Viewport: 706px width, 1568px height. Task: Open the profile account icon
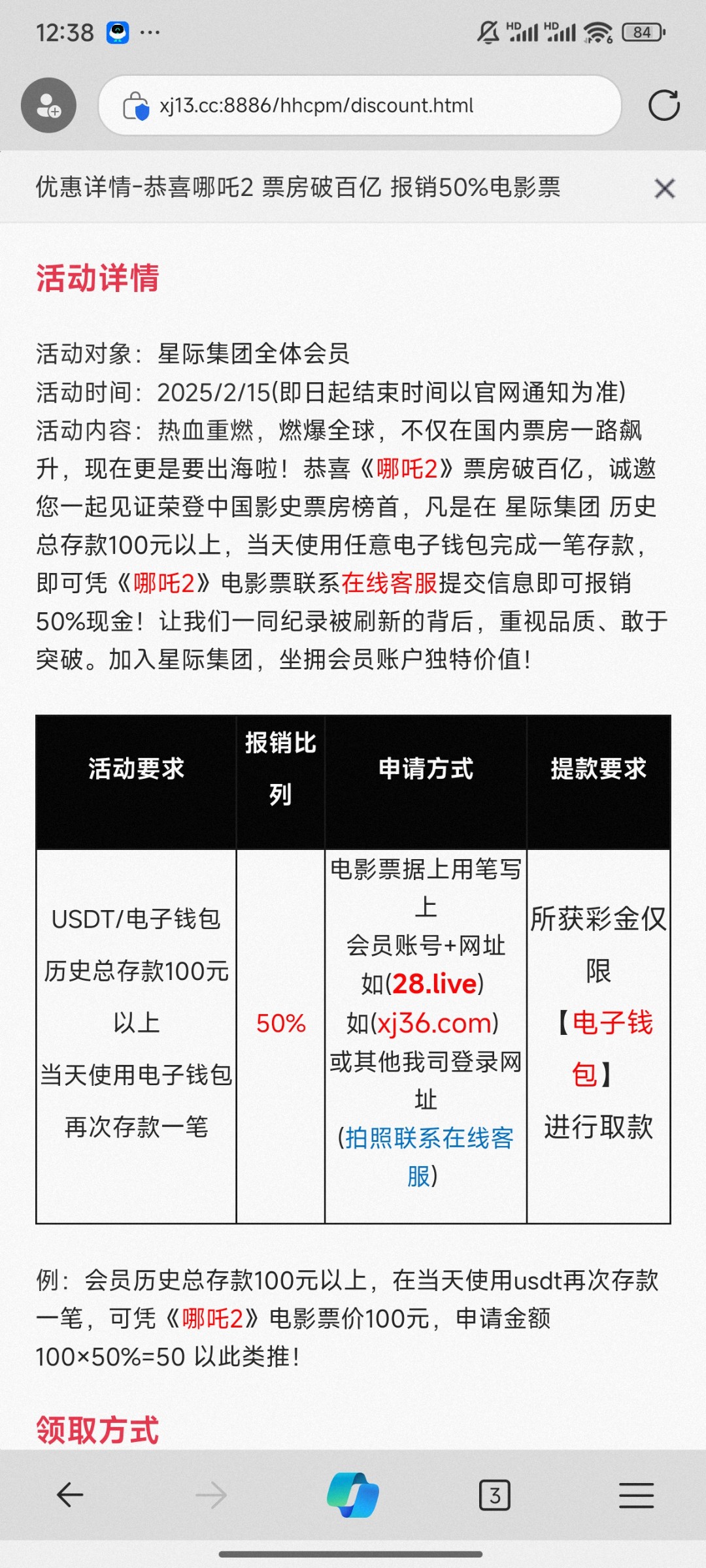48,106
